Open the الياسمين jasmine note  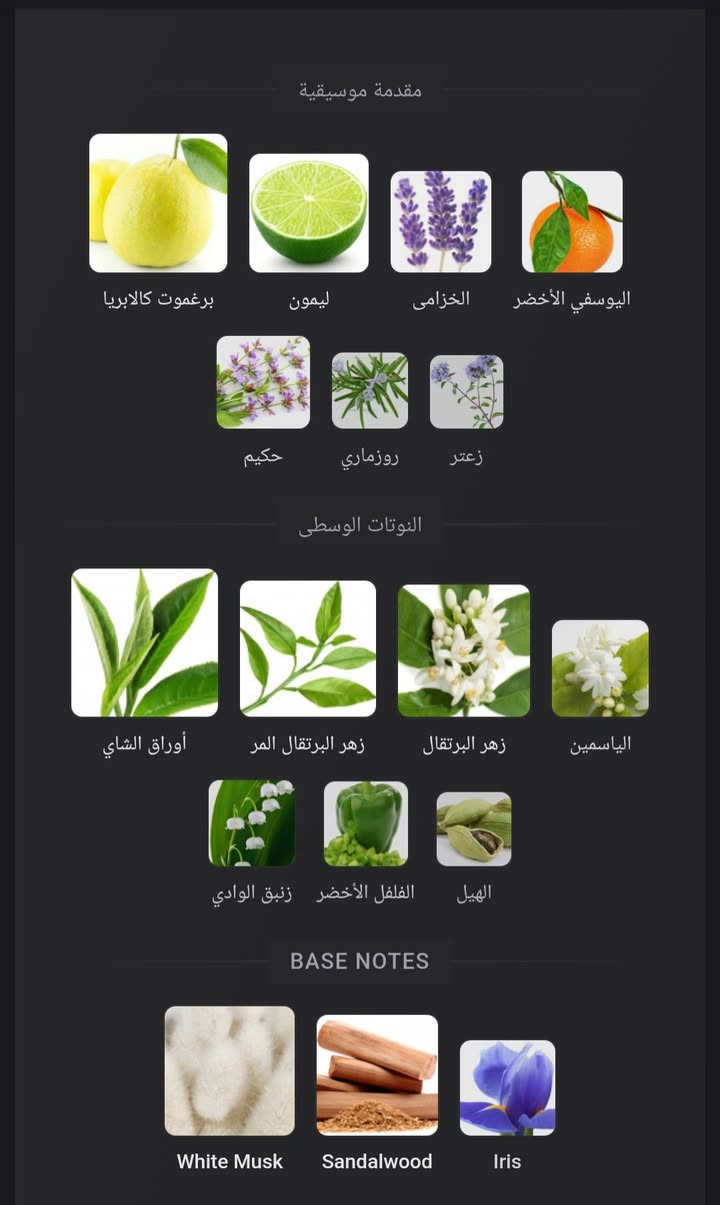600,668
